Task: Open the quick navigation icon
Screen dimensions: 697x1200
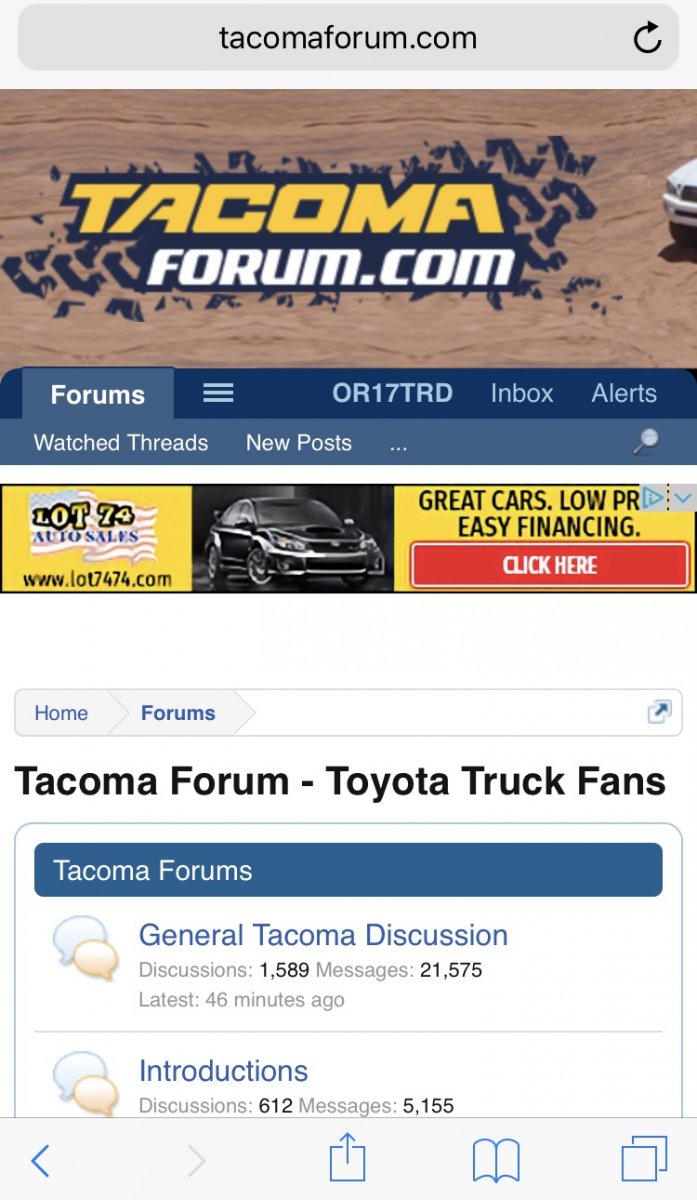Action: [659, 712]
